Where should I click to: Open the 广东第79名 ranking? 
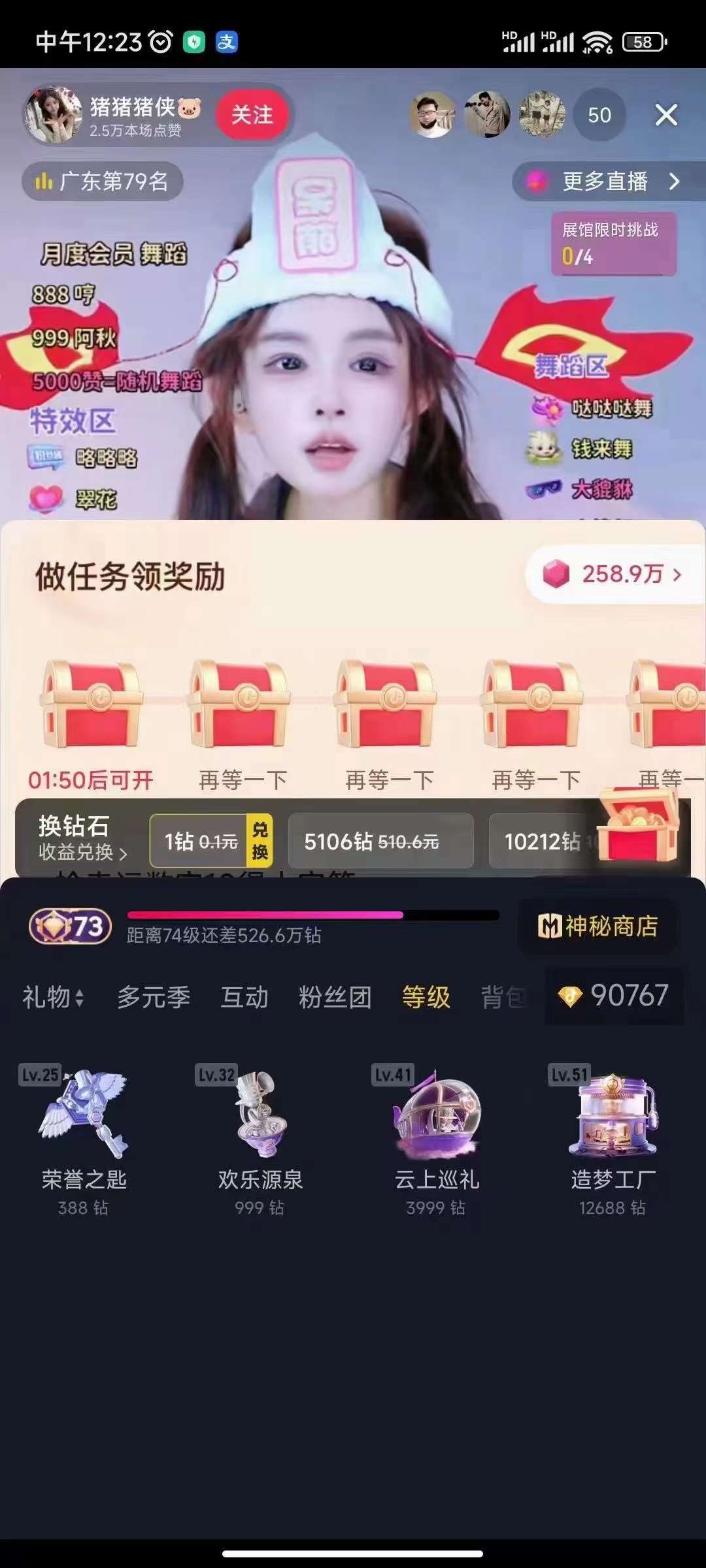[103, 181]
